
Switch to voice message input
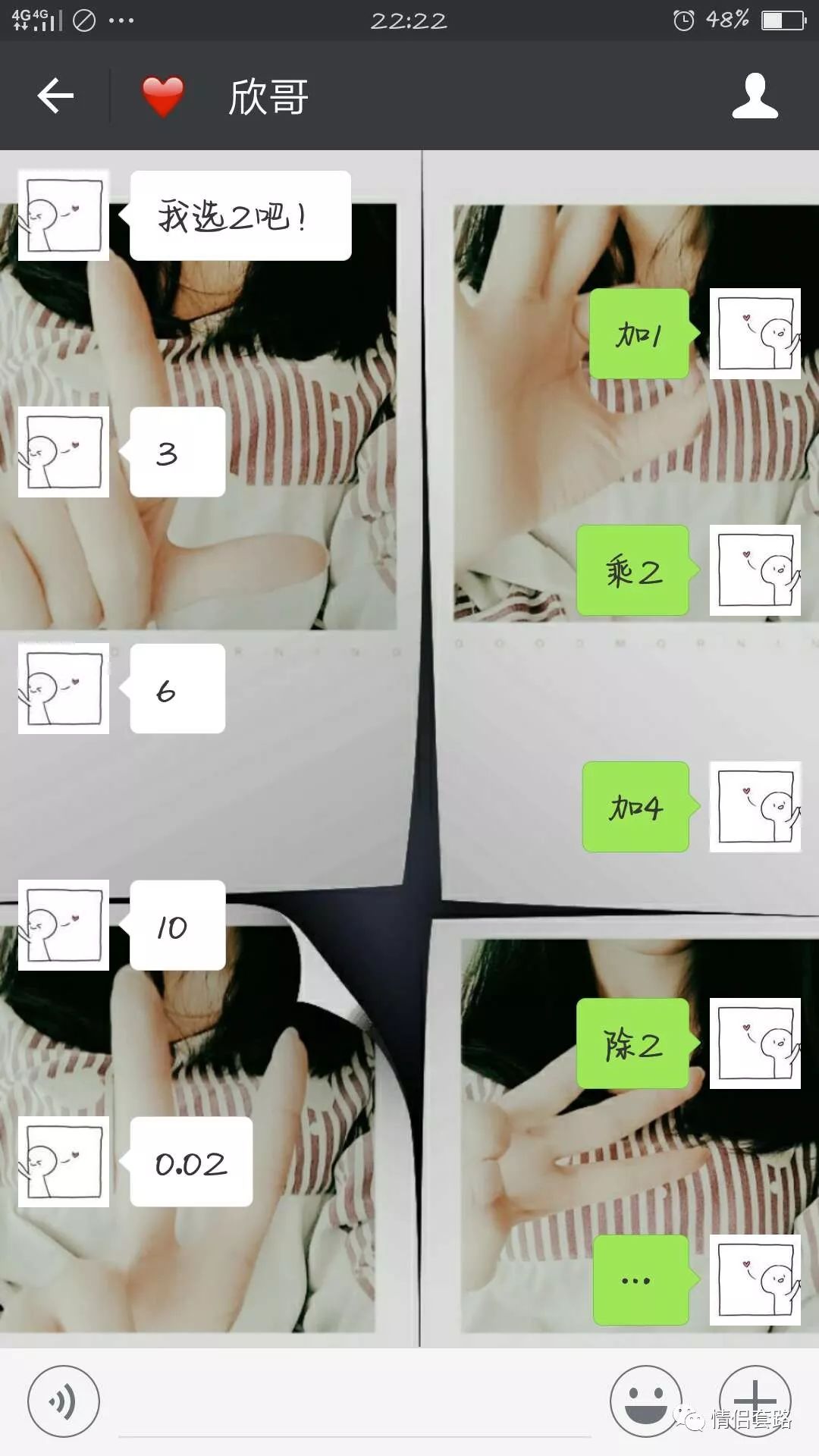[64, 1401]
